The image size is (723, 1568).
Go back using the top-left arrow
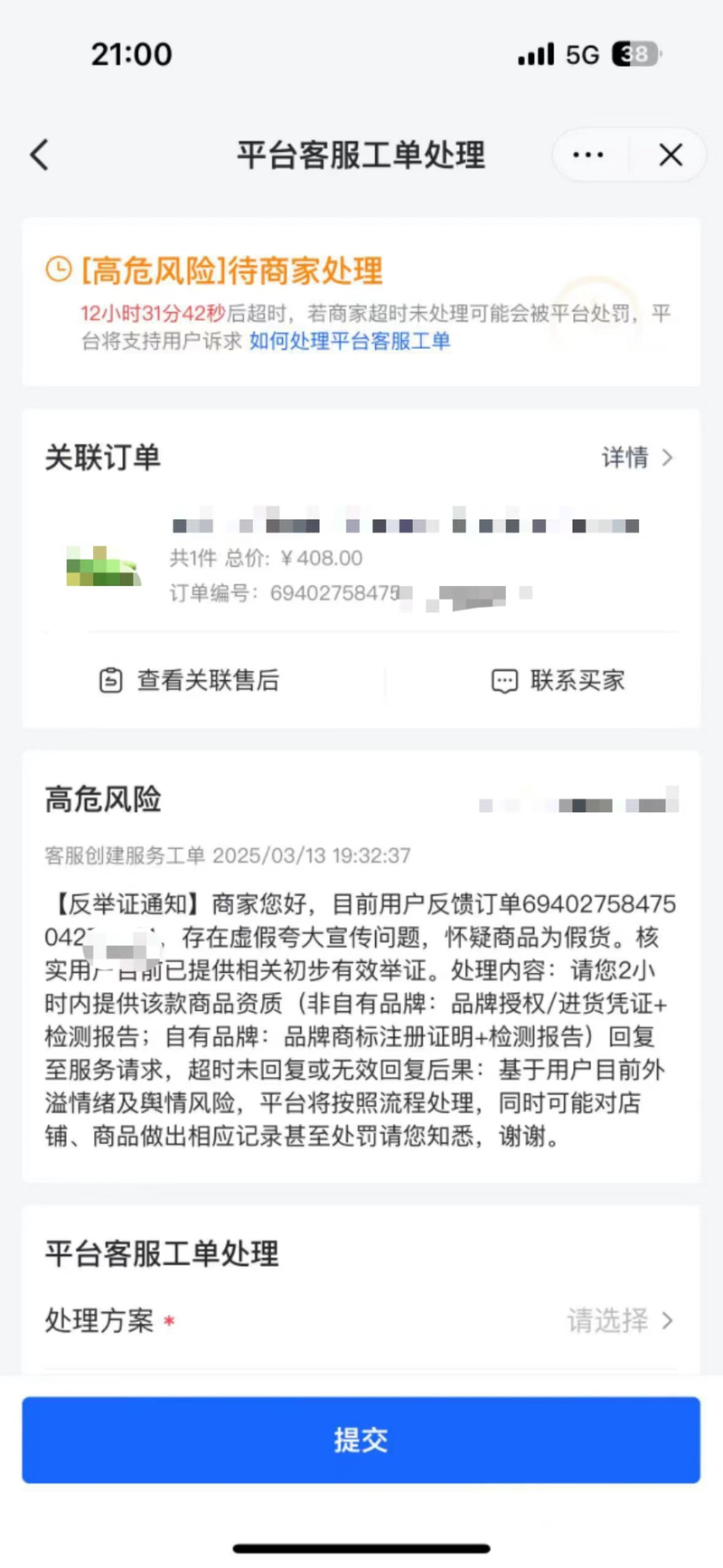40,156
